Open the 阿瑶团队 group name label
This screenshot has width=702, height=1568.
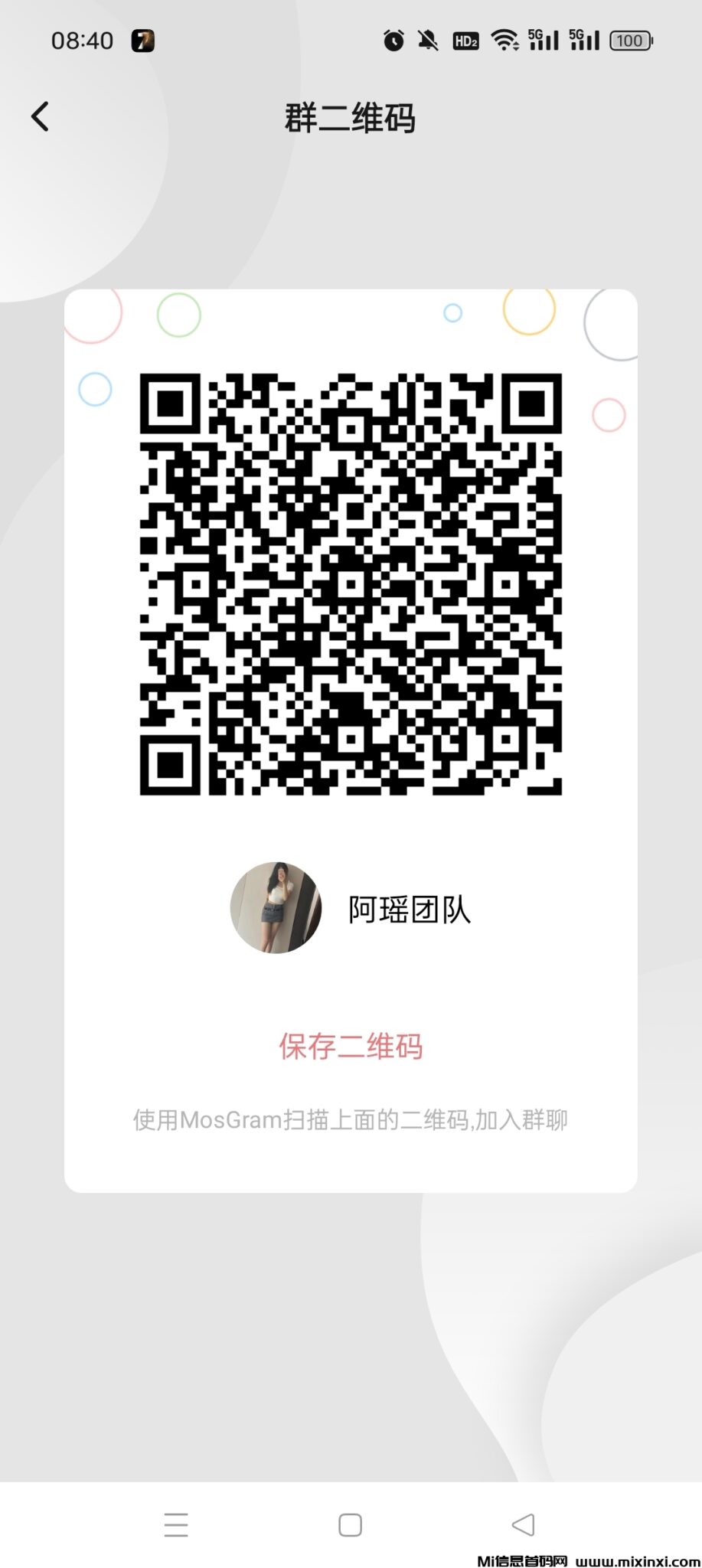point(410,911)
